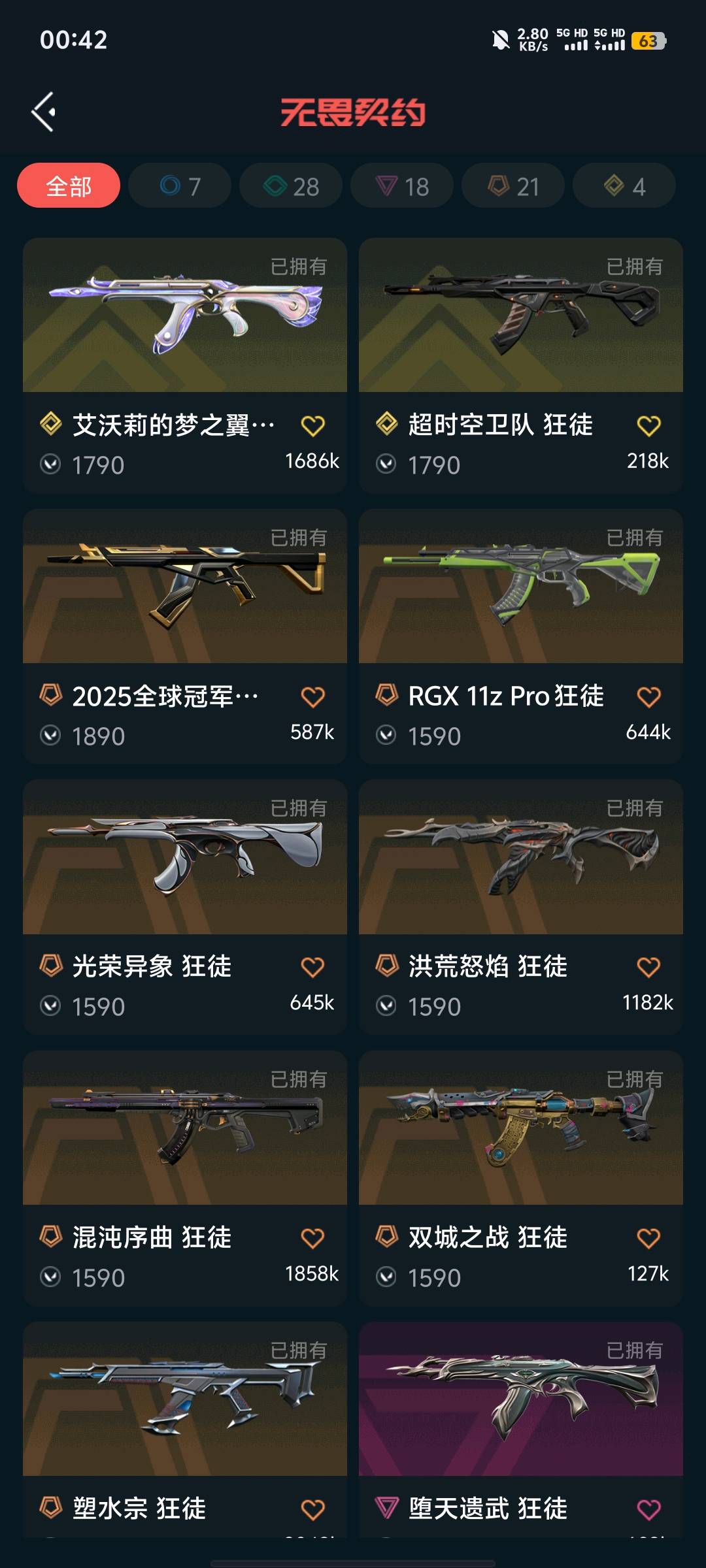Filter by the blue circle tier showing 7

(x=180, y=186)
